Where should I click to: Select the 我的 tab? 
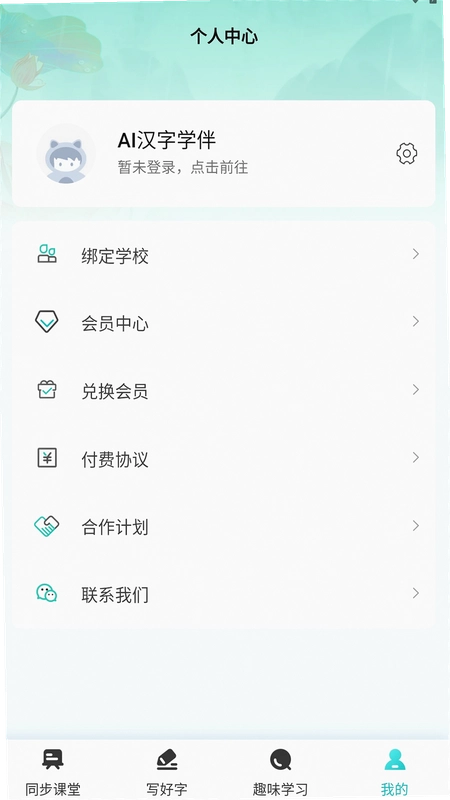[x=394, y=771]
